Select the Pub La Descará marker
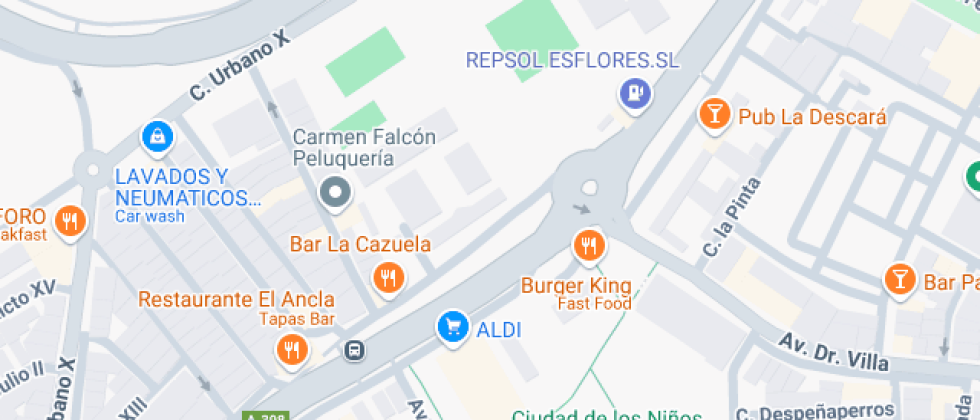The image size is (980, 420). point(714,115)
